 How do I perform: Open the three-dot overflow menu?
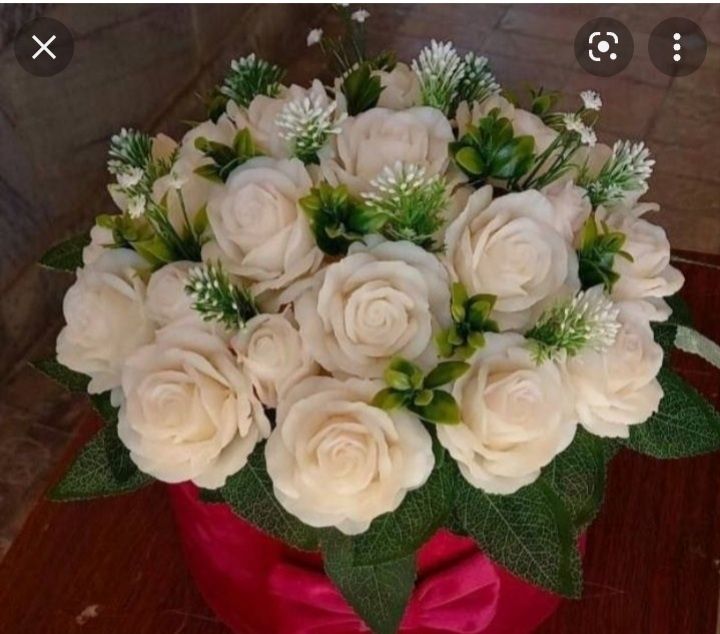coord(677,47)
